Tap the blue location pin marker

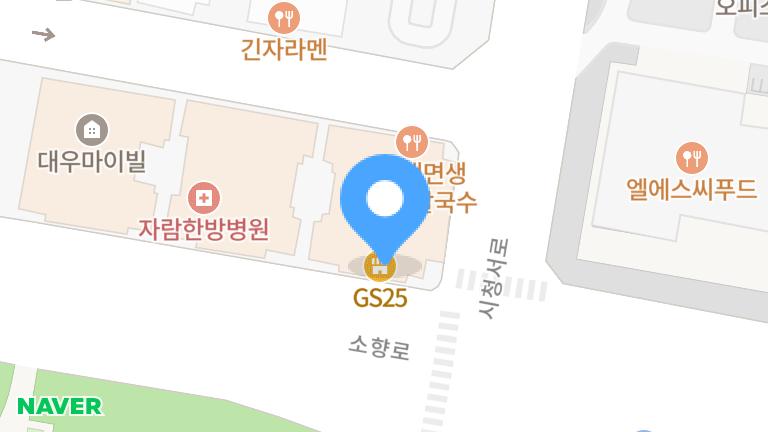(x=384, y=200)
